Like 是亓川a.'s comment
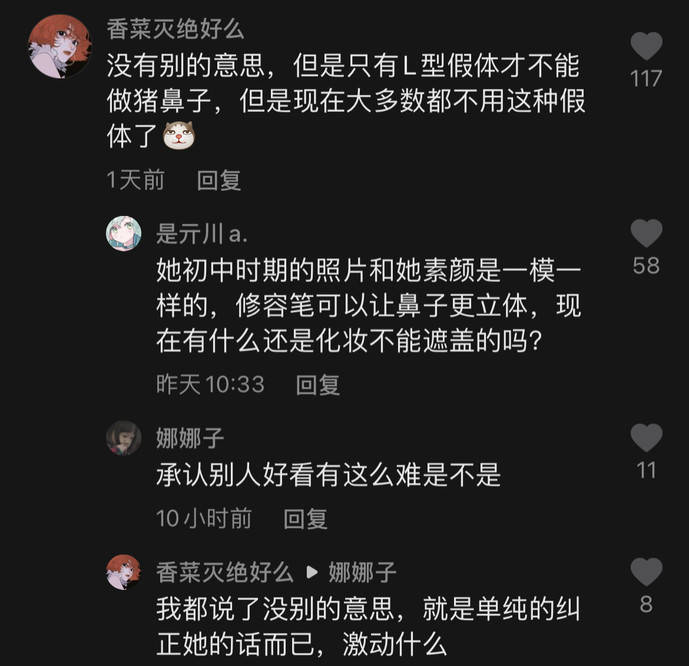The height and width of the screenshot is (666, 689). click(647, 233)
